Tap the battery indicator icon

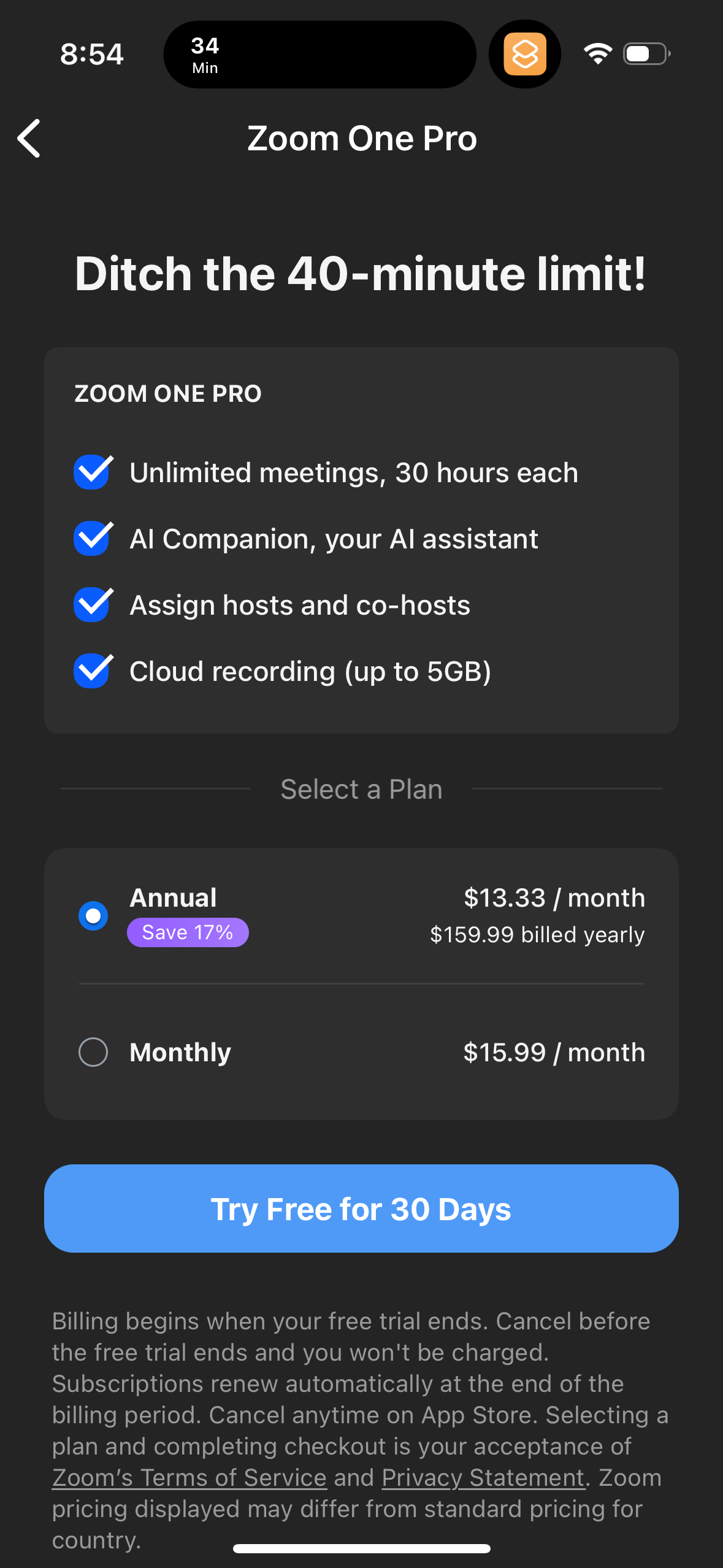coord(644,54)
